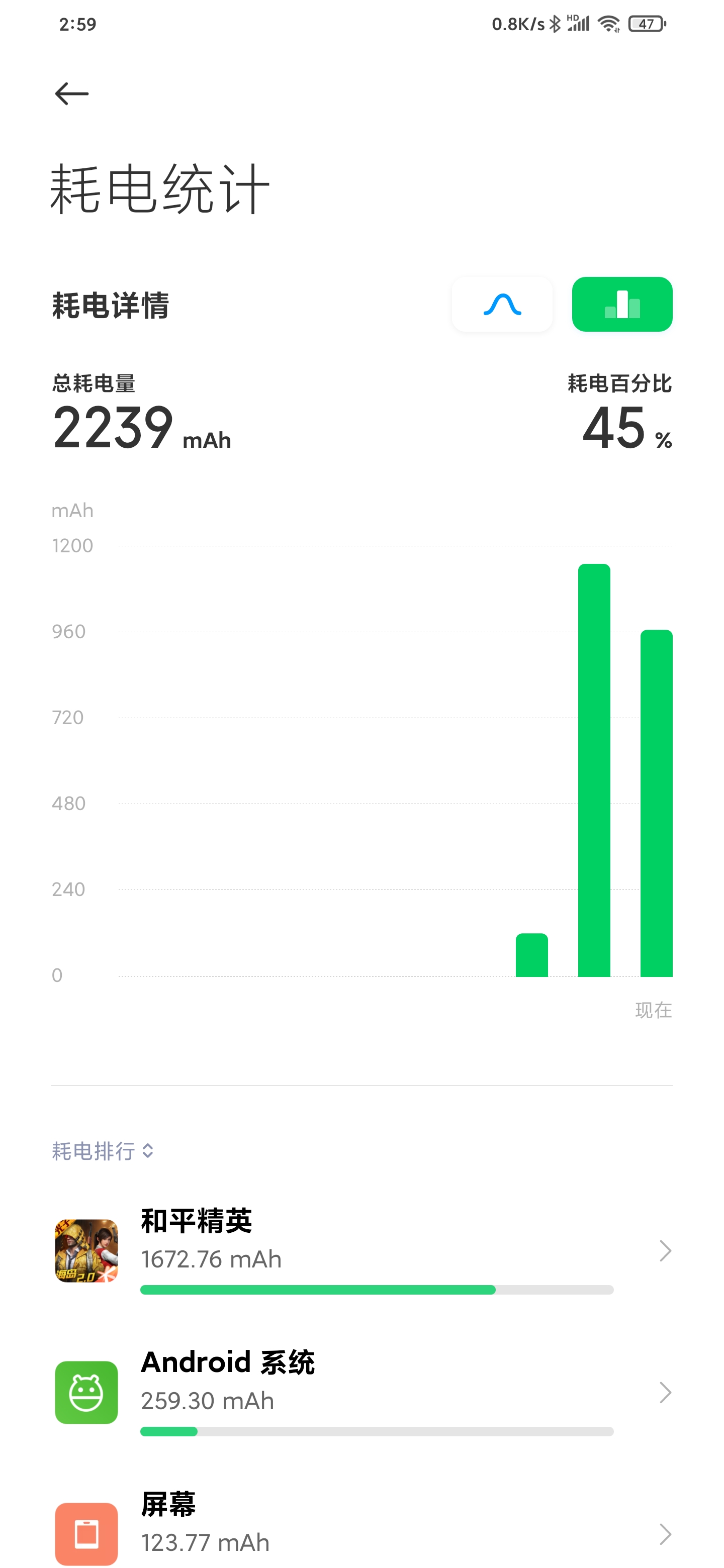Open 屏幕 power usage details

[361, 1528]
